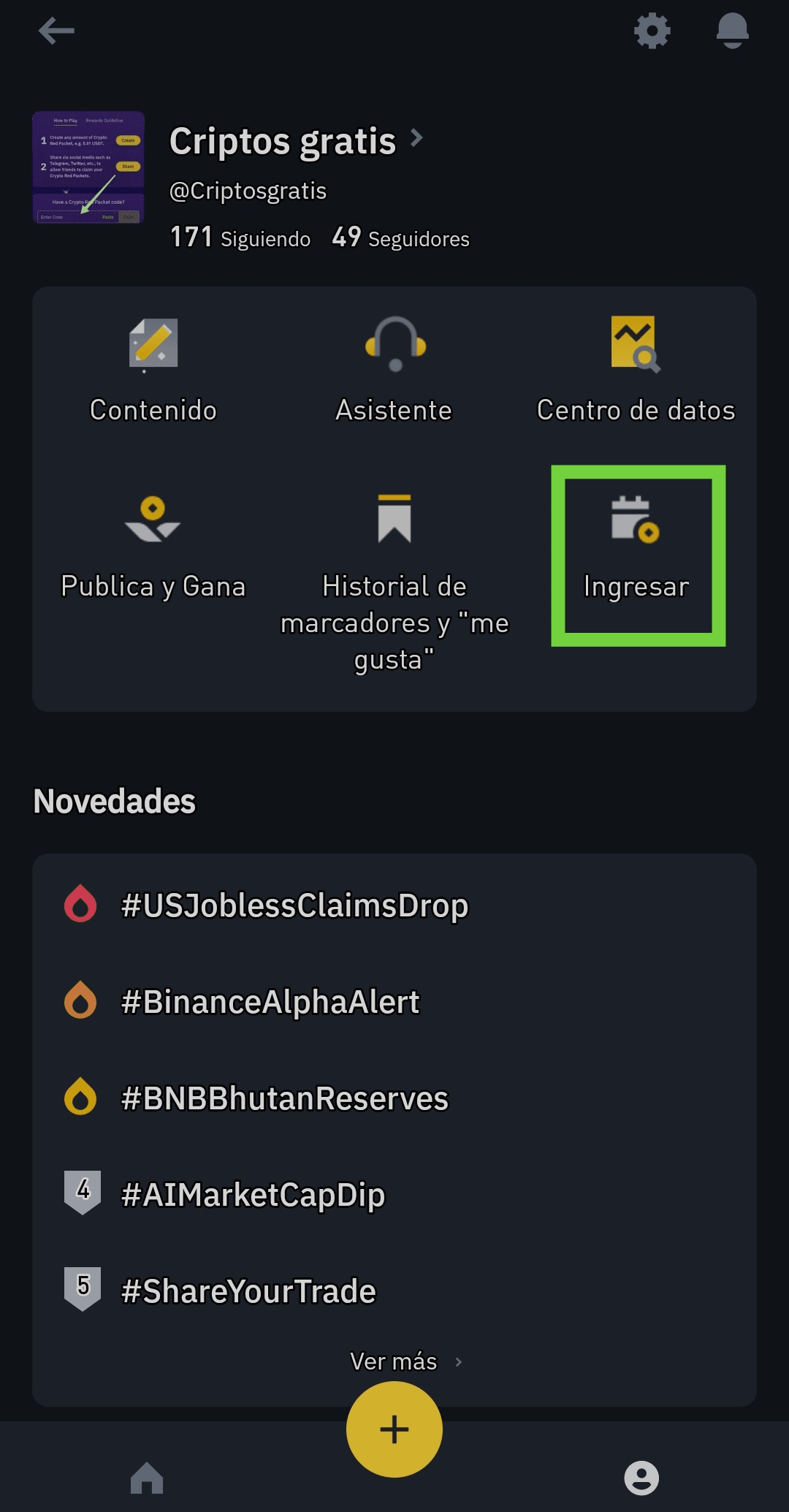
Task: Switch to the Home tab
Action: 147,1478
